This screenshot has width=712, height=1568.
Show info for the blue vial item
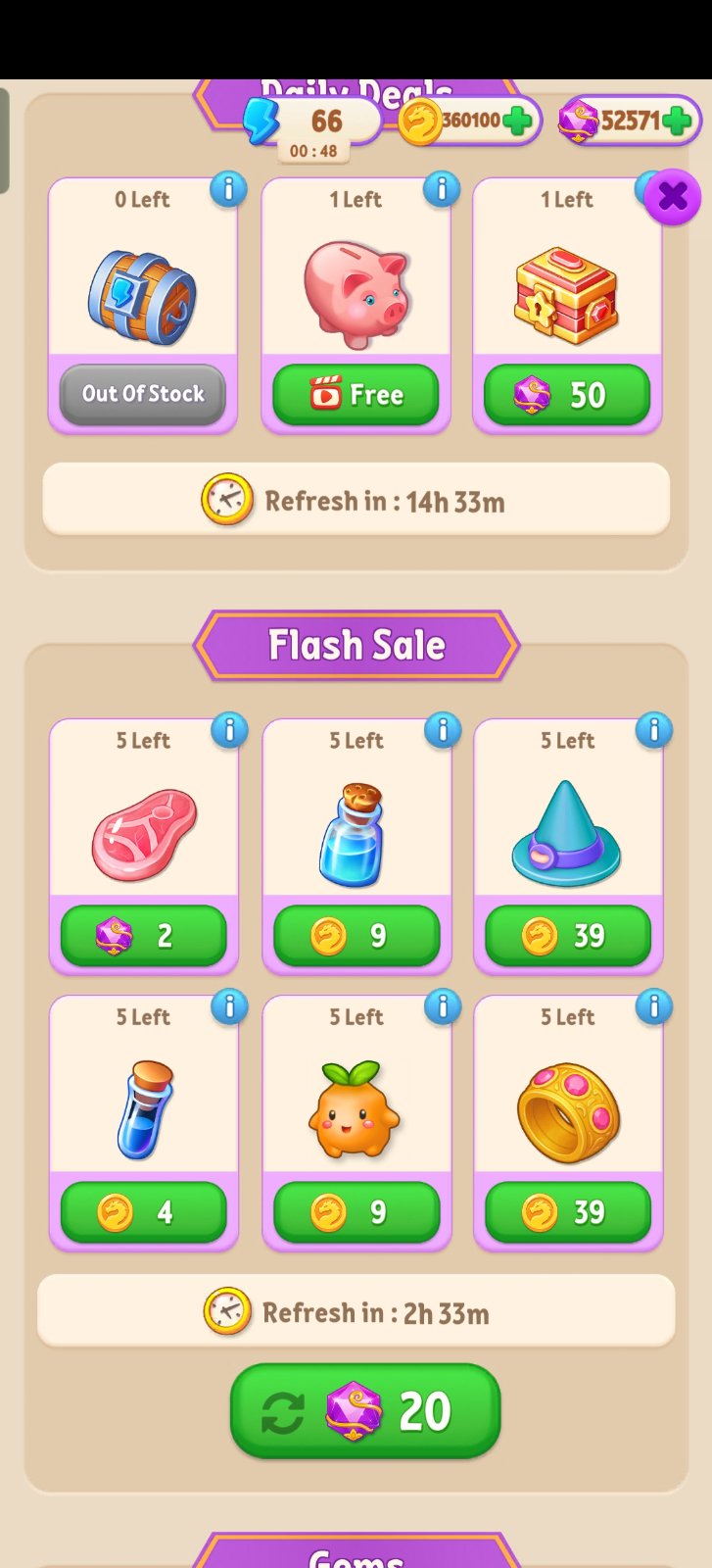pos(229,1006)
